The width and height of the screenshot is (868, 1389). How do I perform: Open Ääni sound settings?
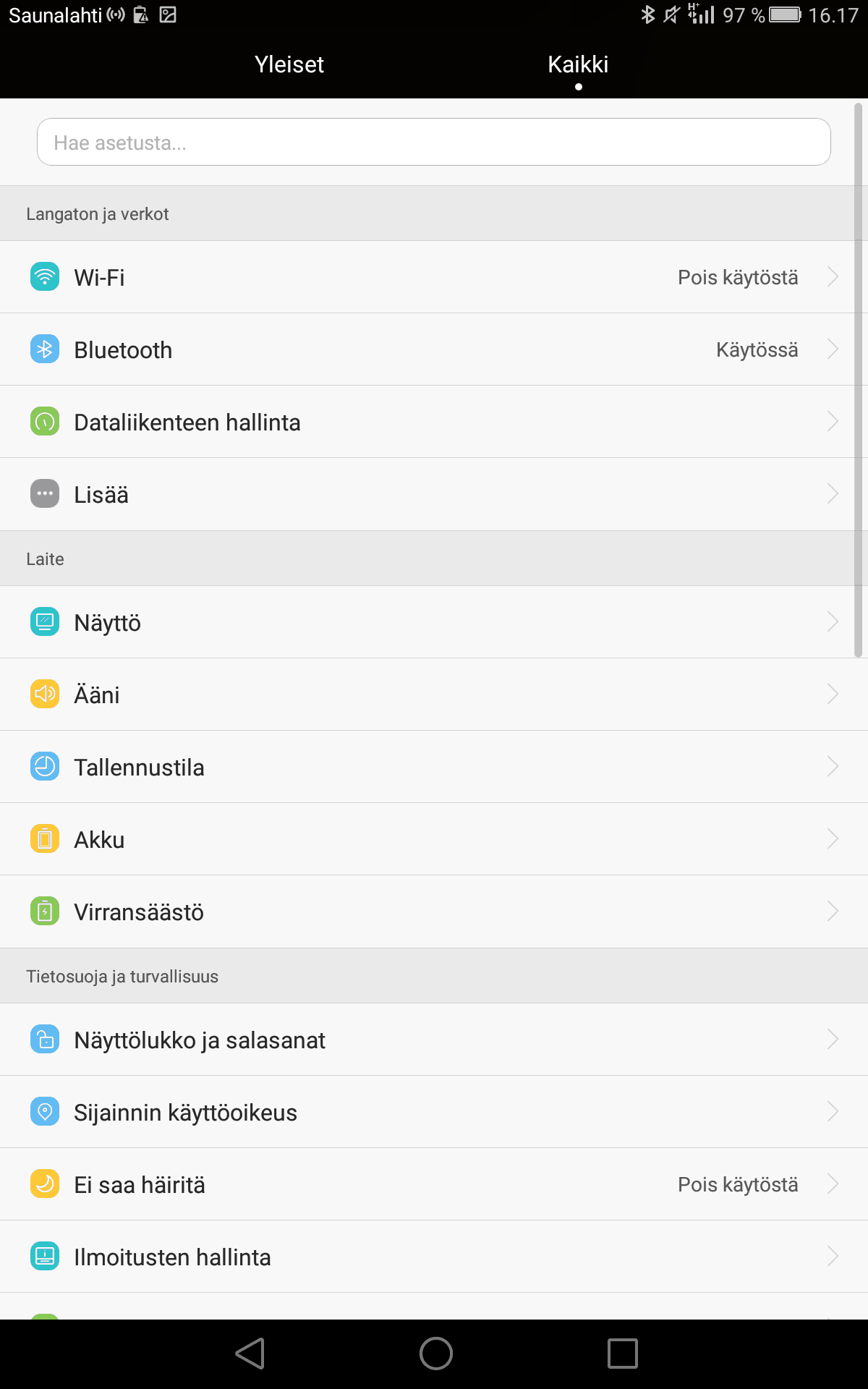[434, 694]
